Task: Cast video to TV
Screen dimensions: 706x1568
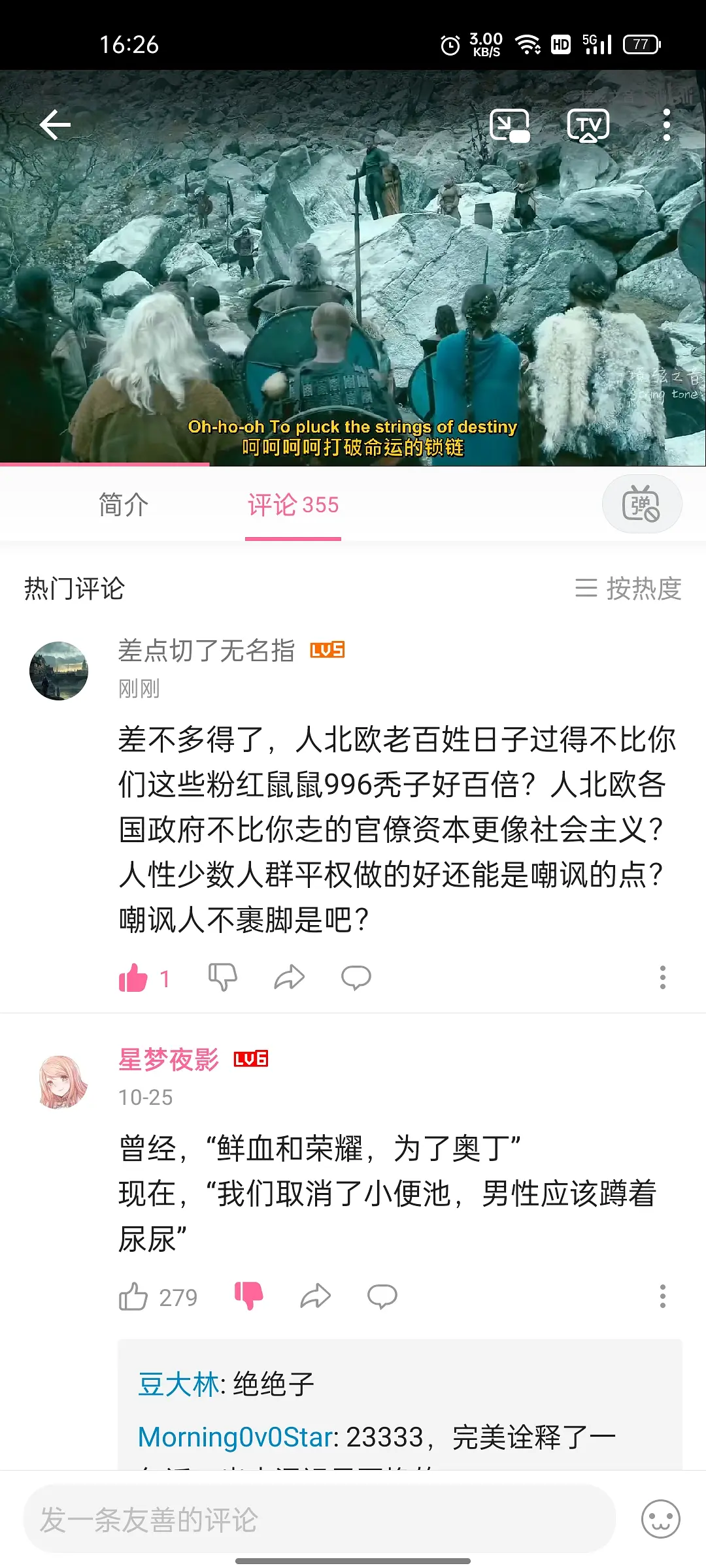Action: coord(588,125)
